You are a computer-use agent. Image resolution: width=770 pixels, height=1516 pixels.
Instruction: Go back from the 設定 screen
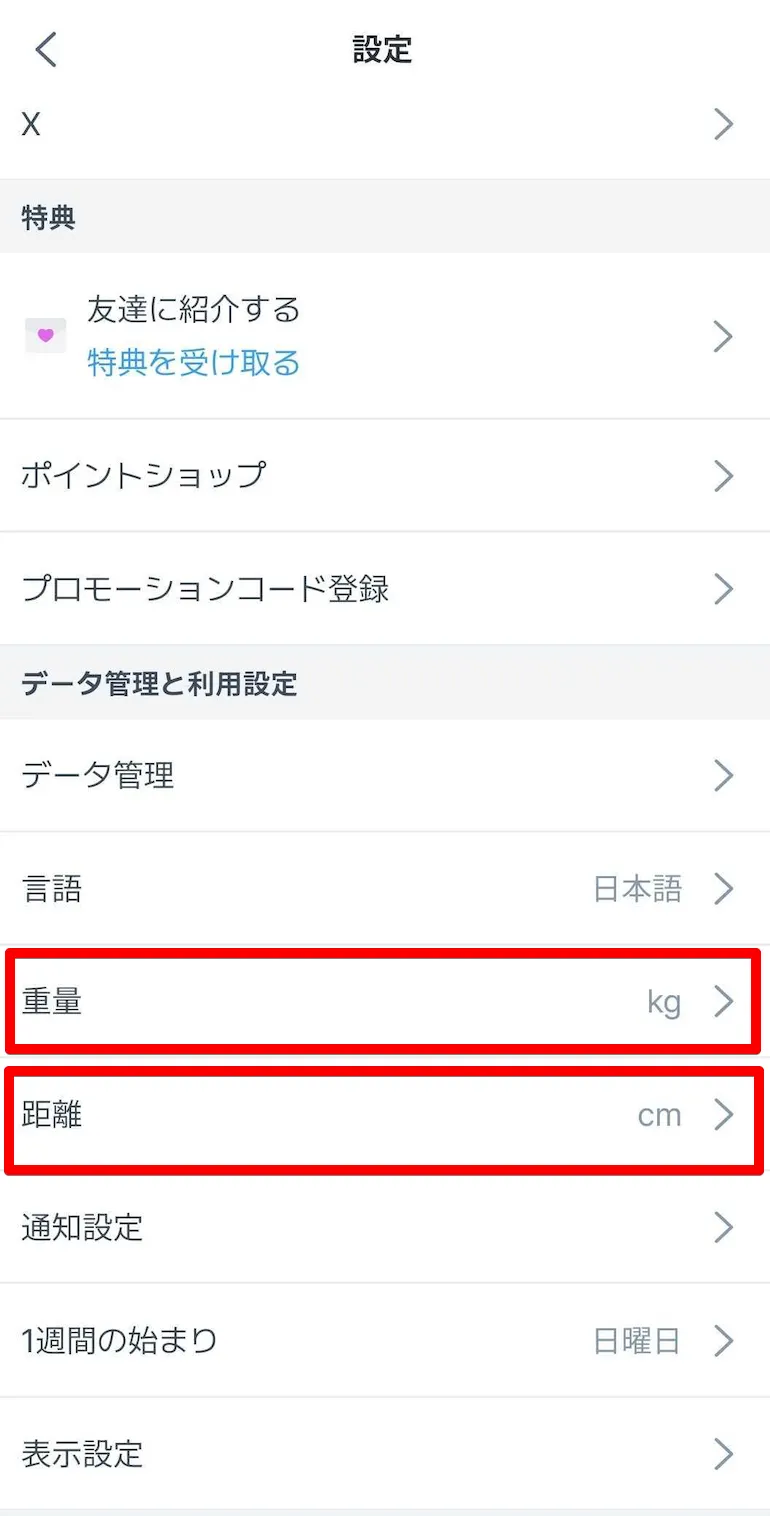click(x=46, y=50)
